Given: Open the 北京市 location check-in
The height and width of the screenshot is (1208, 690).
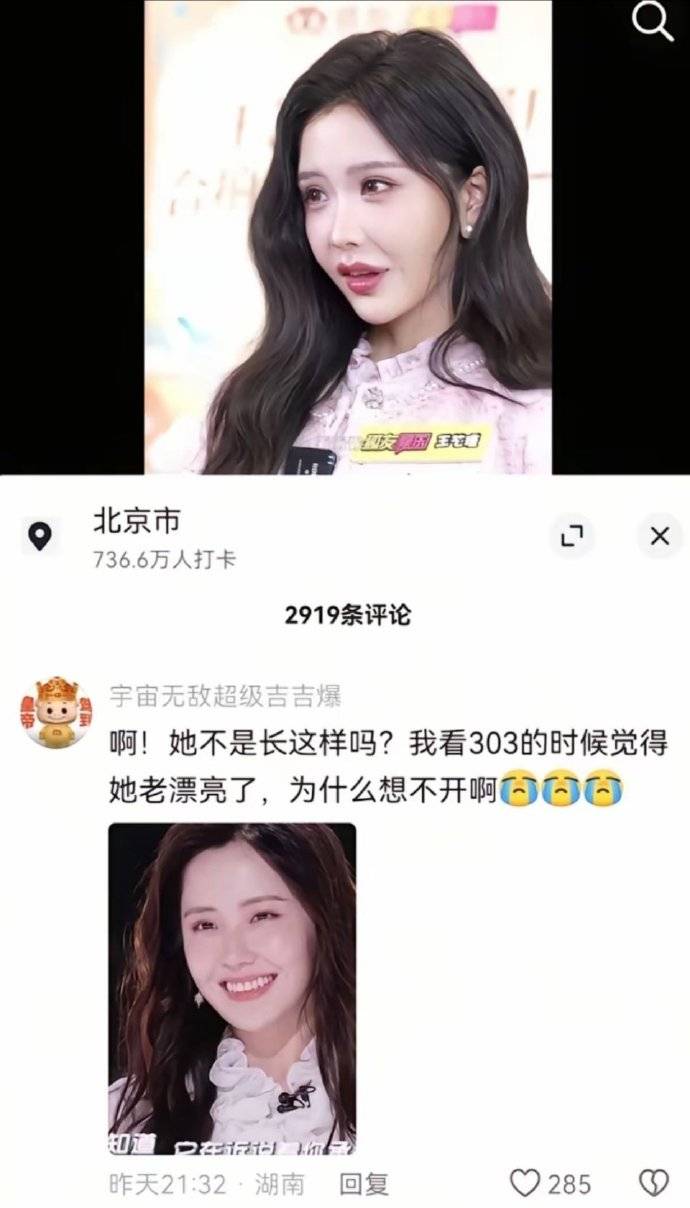Looking at the screenshot, I should pos(137,521).
